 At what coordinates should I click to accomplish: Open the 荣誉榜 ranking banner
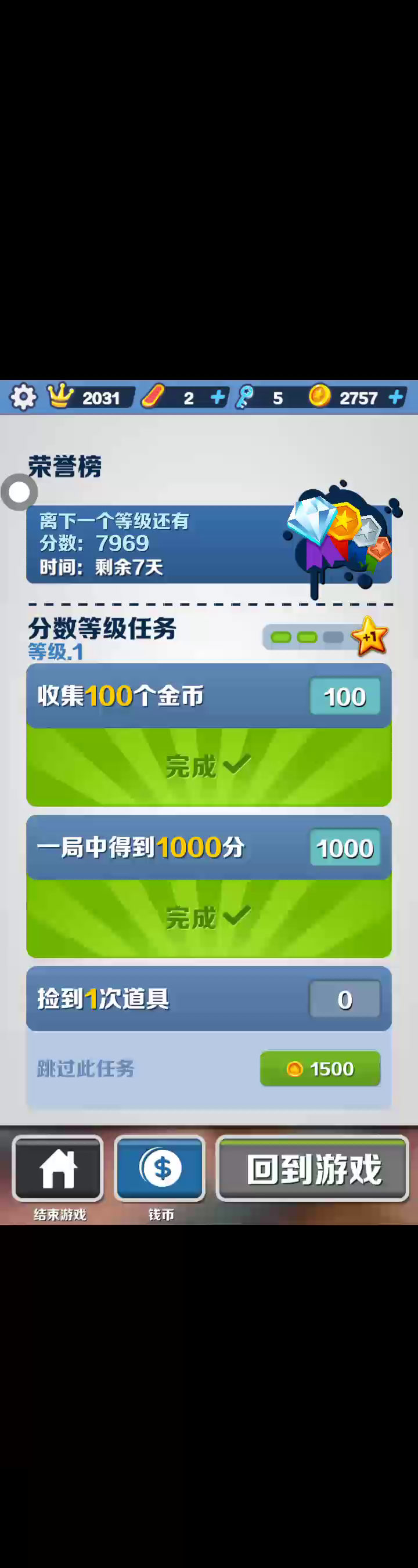coord(208,544)
